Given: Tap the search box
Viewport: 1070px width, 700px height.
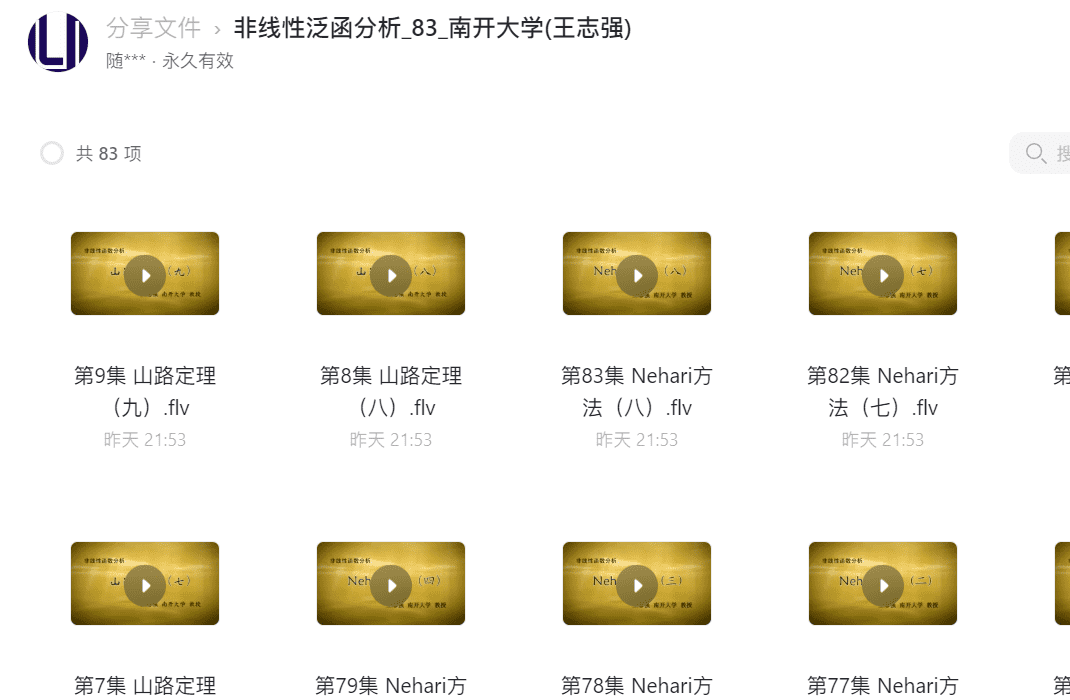Looking at the screenshot, I should point(1045,153).
